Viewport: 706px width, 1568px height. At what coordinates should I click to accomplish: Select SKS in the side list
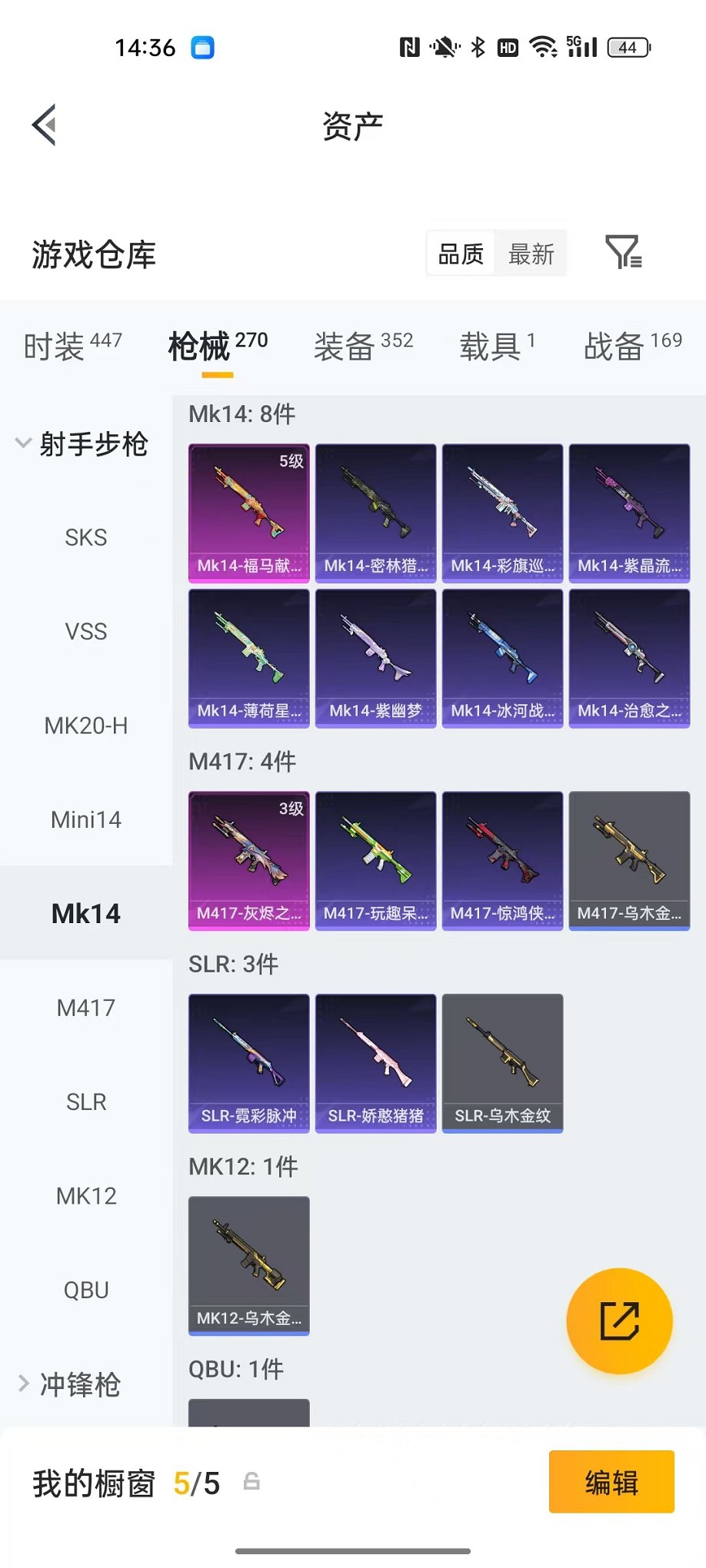point(86,537)
